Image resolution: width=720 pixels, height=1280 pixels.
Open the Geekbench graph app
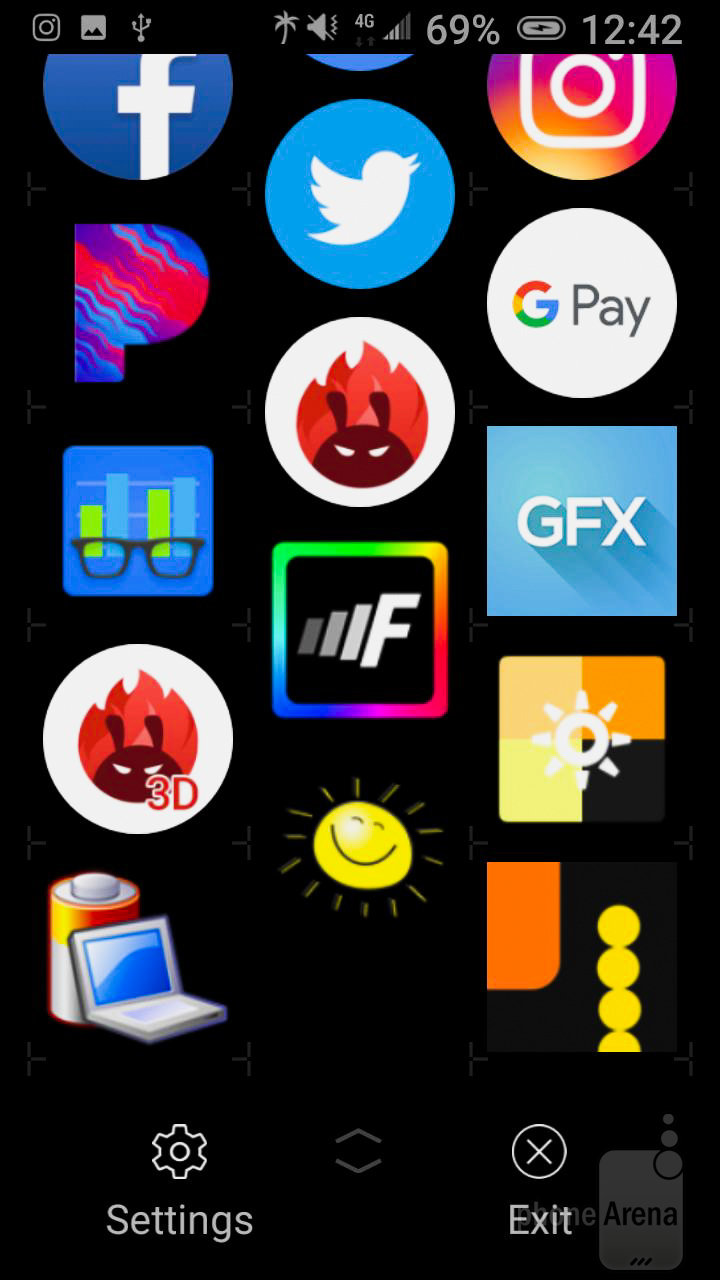pyautogui.click(x=138, y=521)
